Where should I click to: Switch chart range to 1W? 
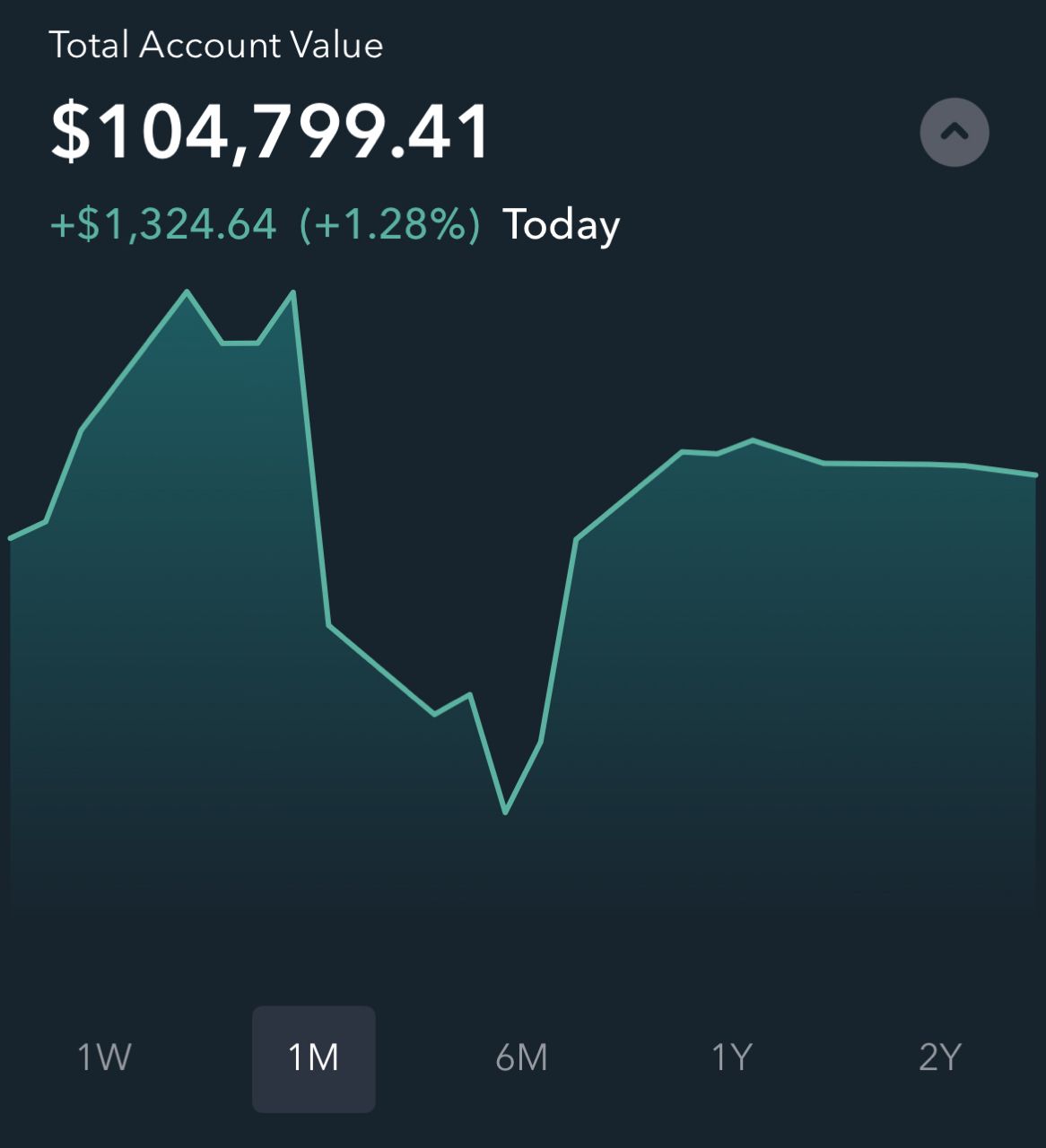click(x=104, y=1057)
